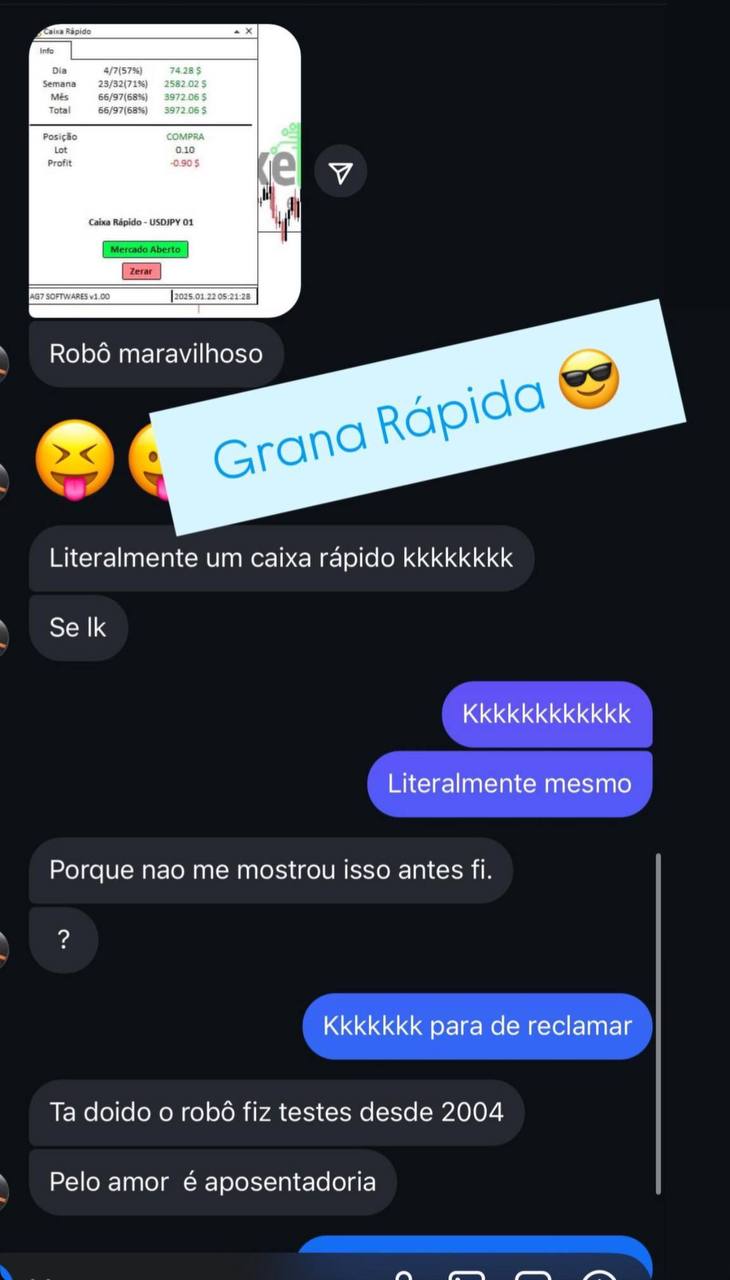Collapse the Caixa Rápido panel with the up arrow
The image size is (730, 1280).
coord(236,31)
